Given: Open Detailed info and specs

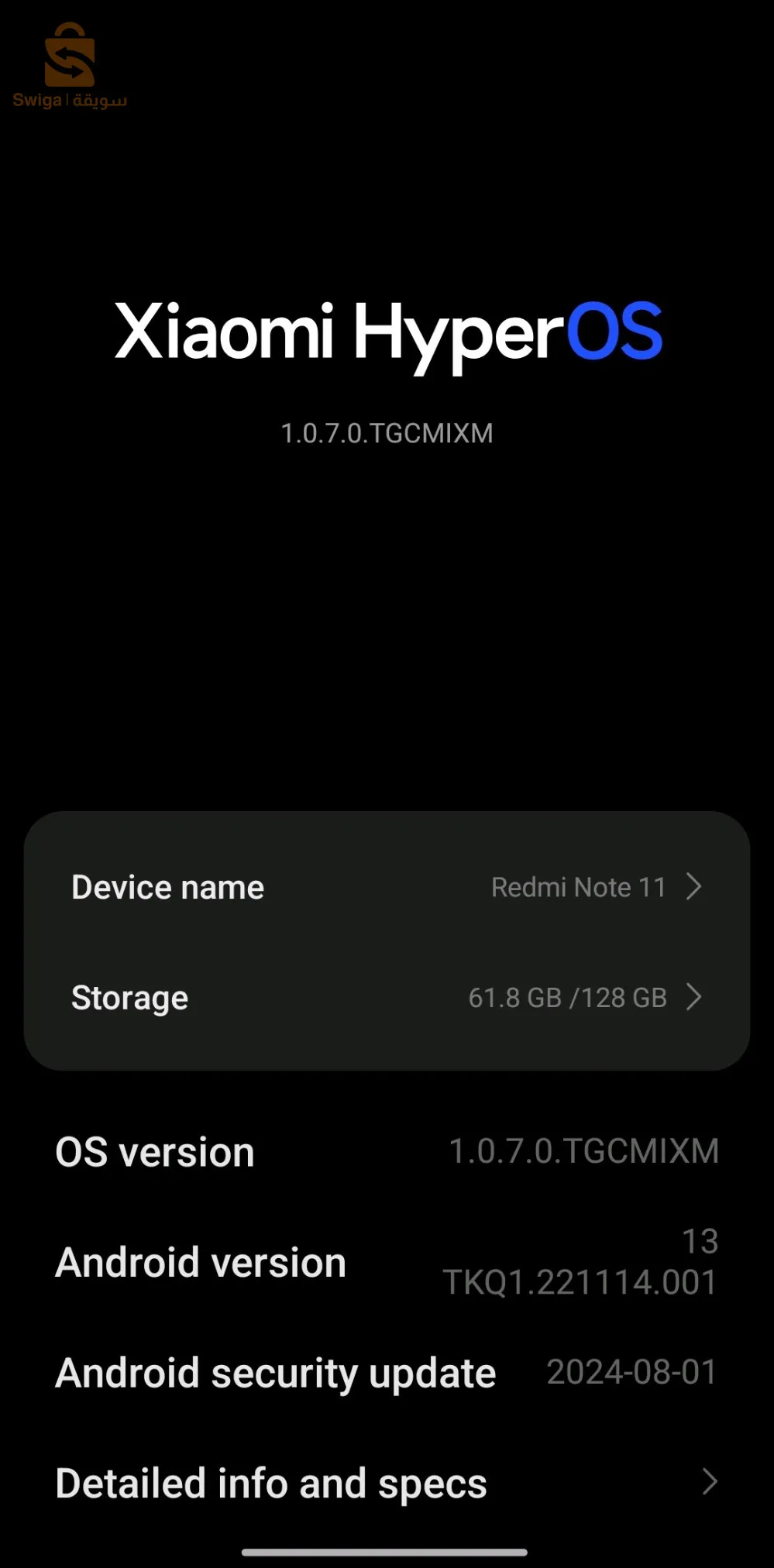Looking at the screenshot, I should pos(386,1484).
